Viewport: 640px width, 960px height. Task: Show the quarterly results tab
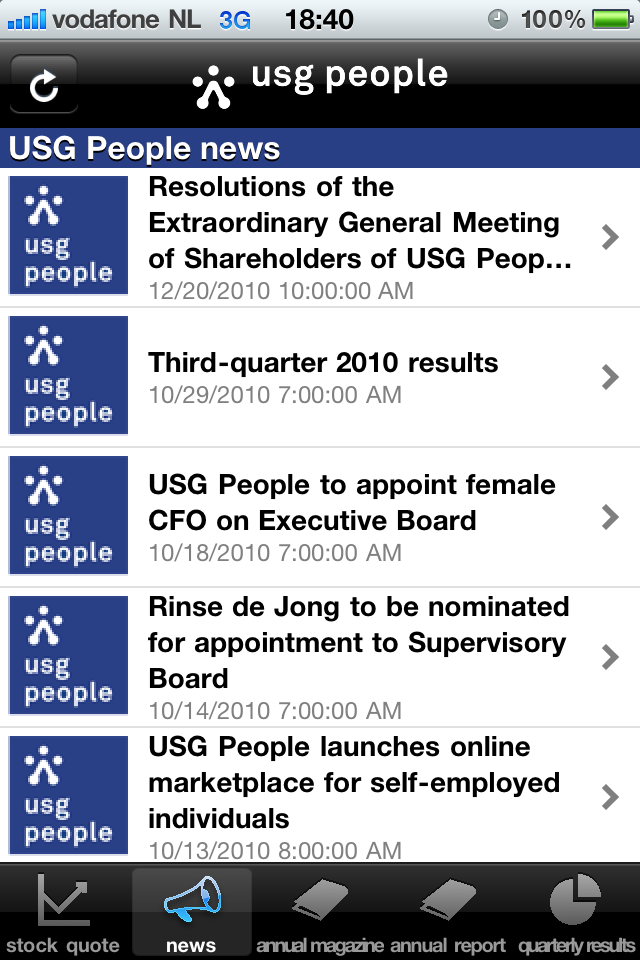pyautogui.click(x=576, y=912)
